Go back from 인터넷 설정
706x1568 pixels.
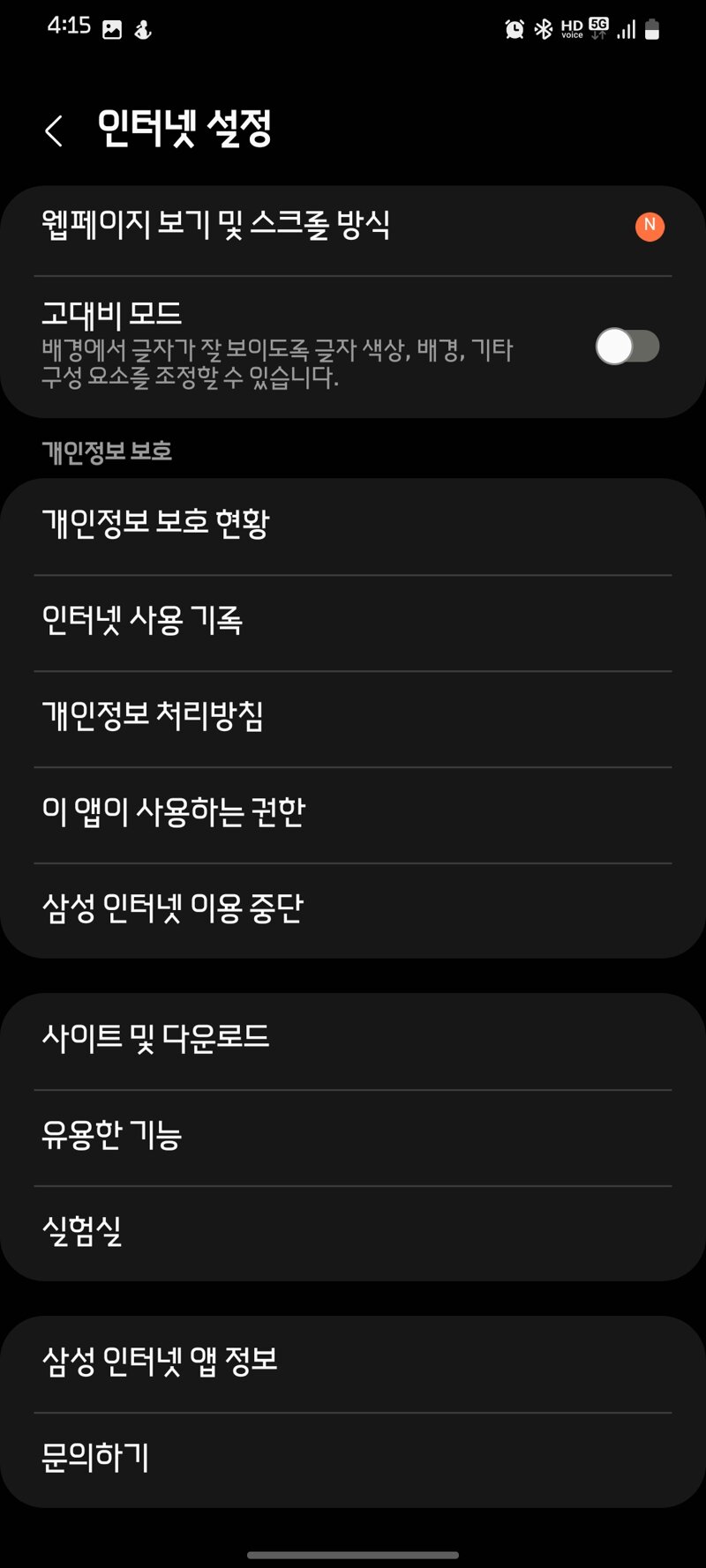click(x=54, y=131)
